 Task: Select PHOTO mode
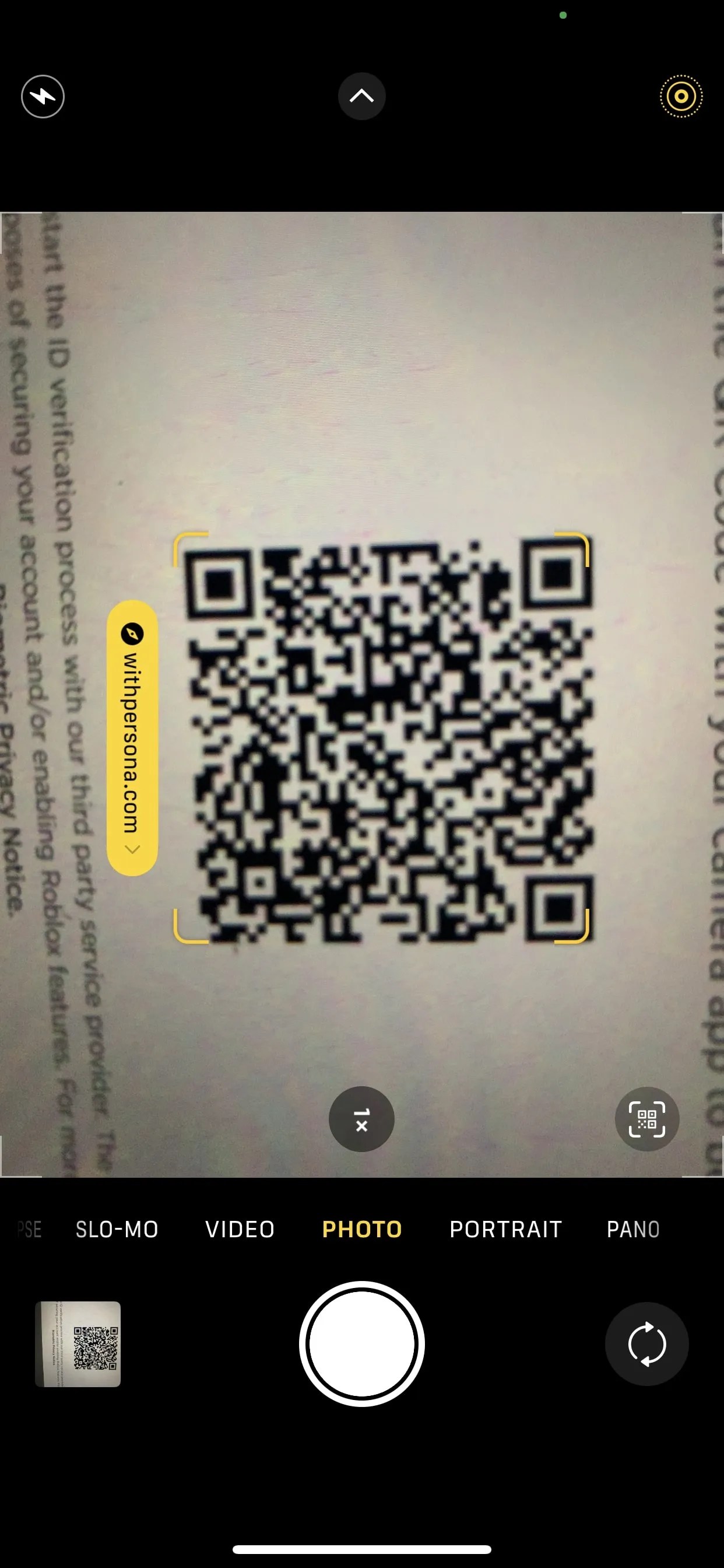361,1229
